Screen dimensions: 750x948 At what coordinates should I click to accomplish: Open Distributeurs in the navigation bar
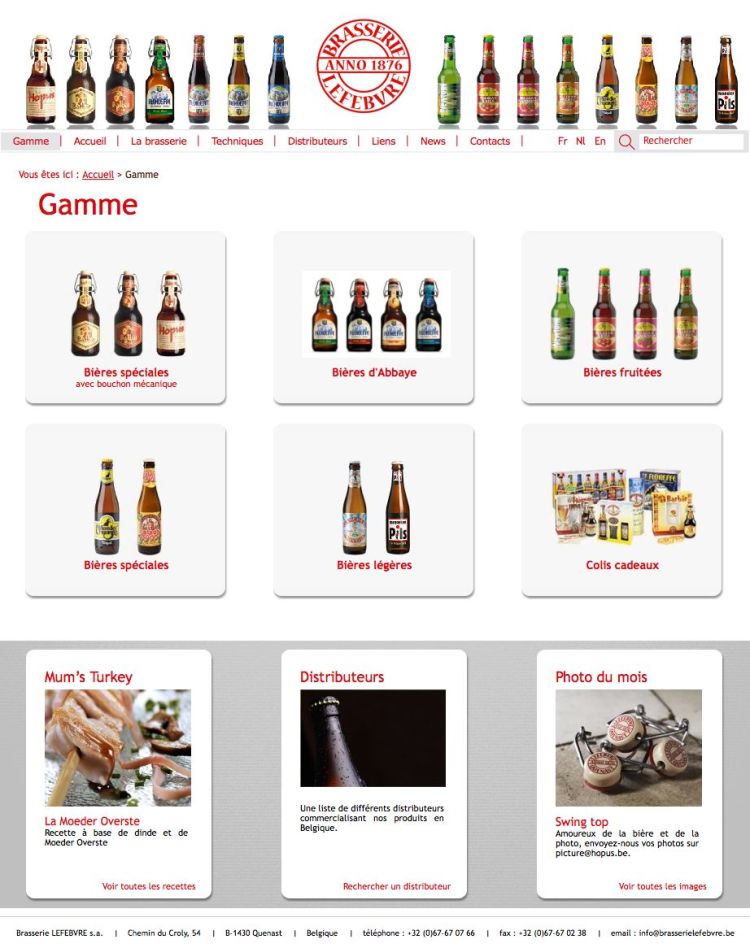pos(317,141)
